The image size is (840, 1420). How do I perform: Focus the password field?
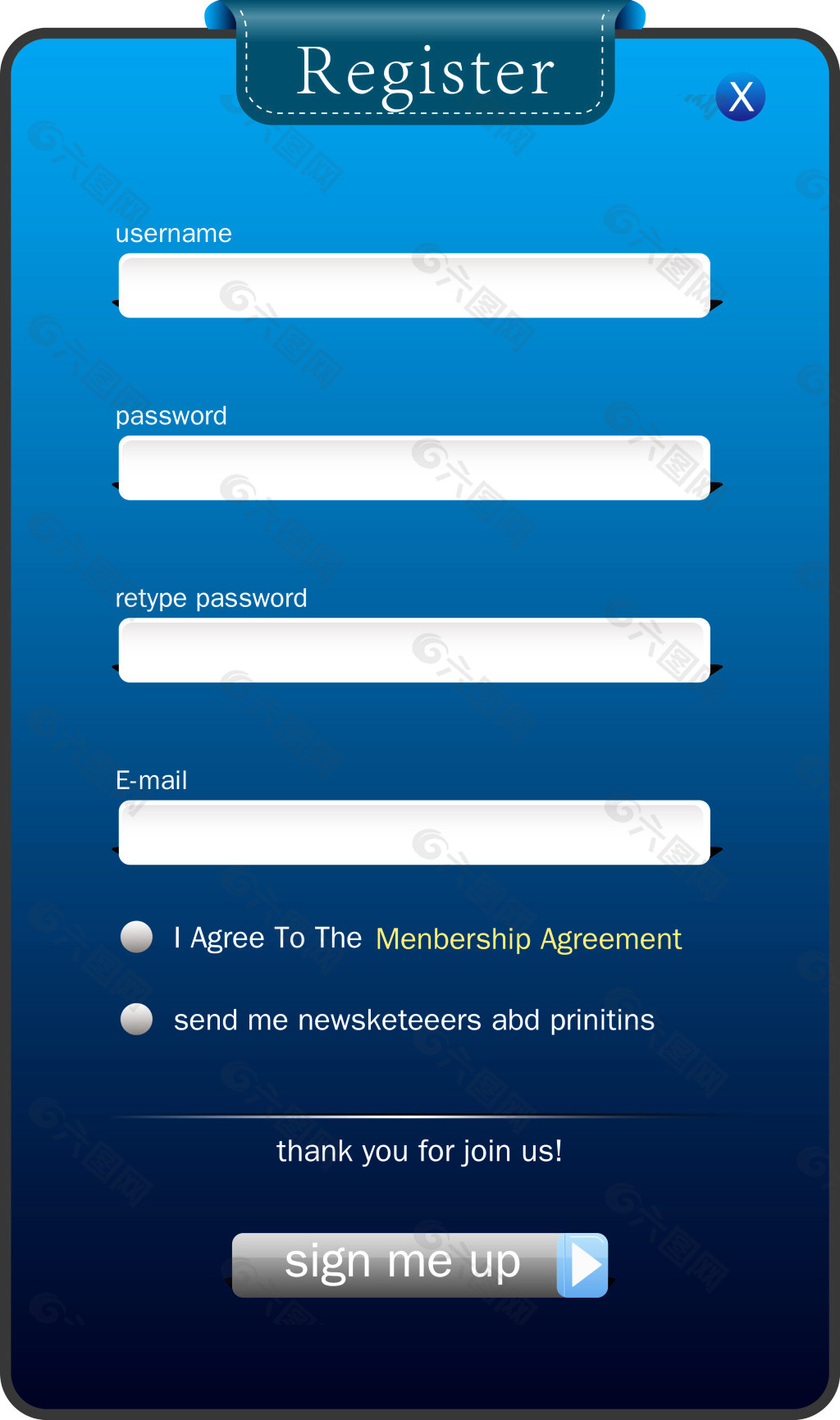414,468
